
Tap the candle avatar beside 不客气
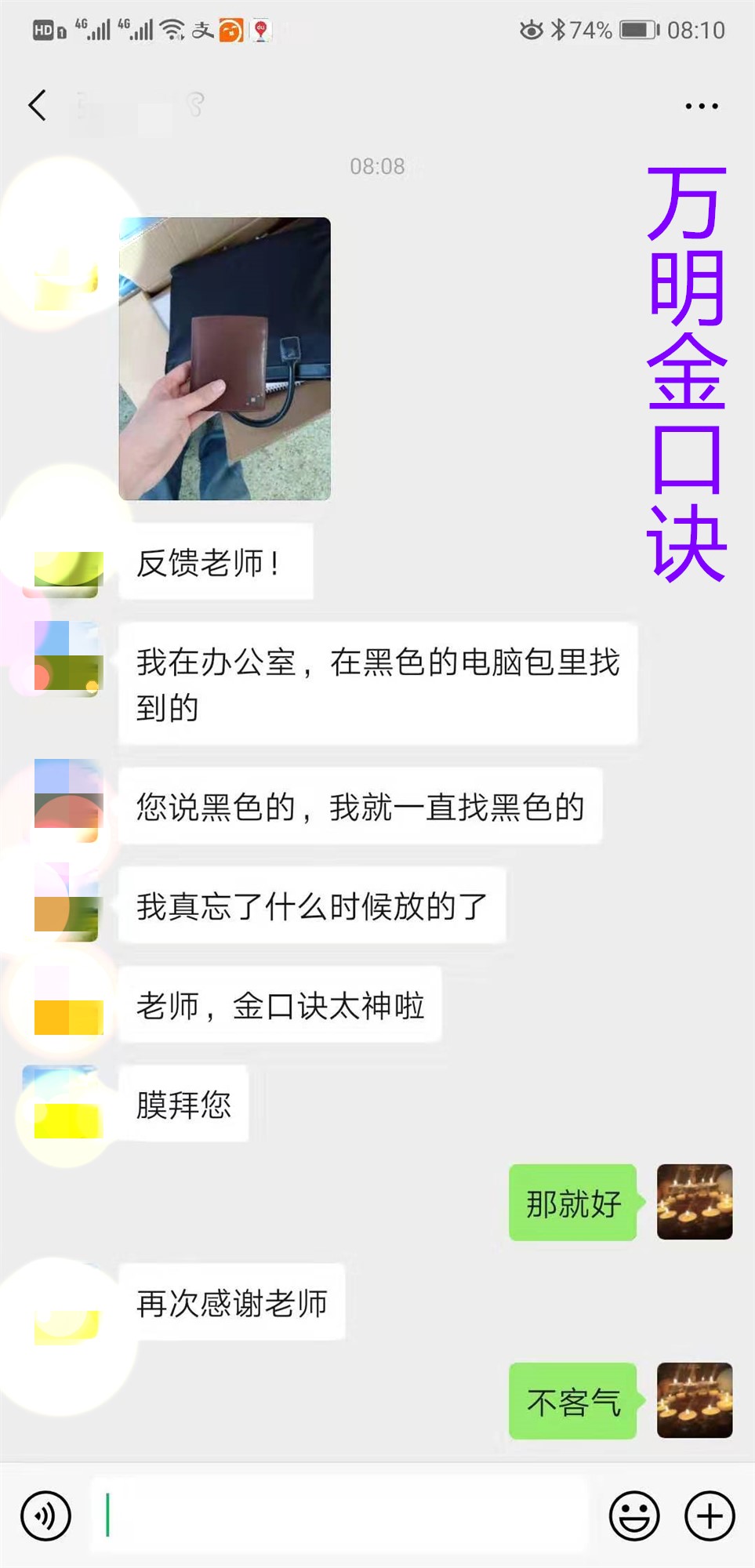(694, 1400)
